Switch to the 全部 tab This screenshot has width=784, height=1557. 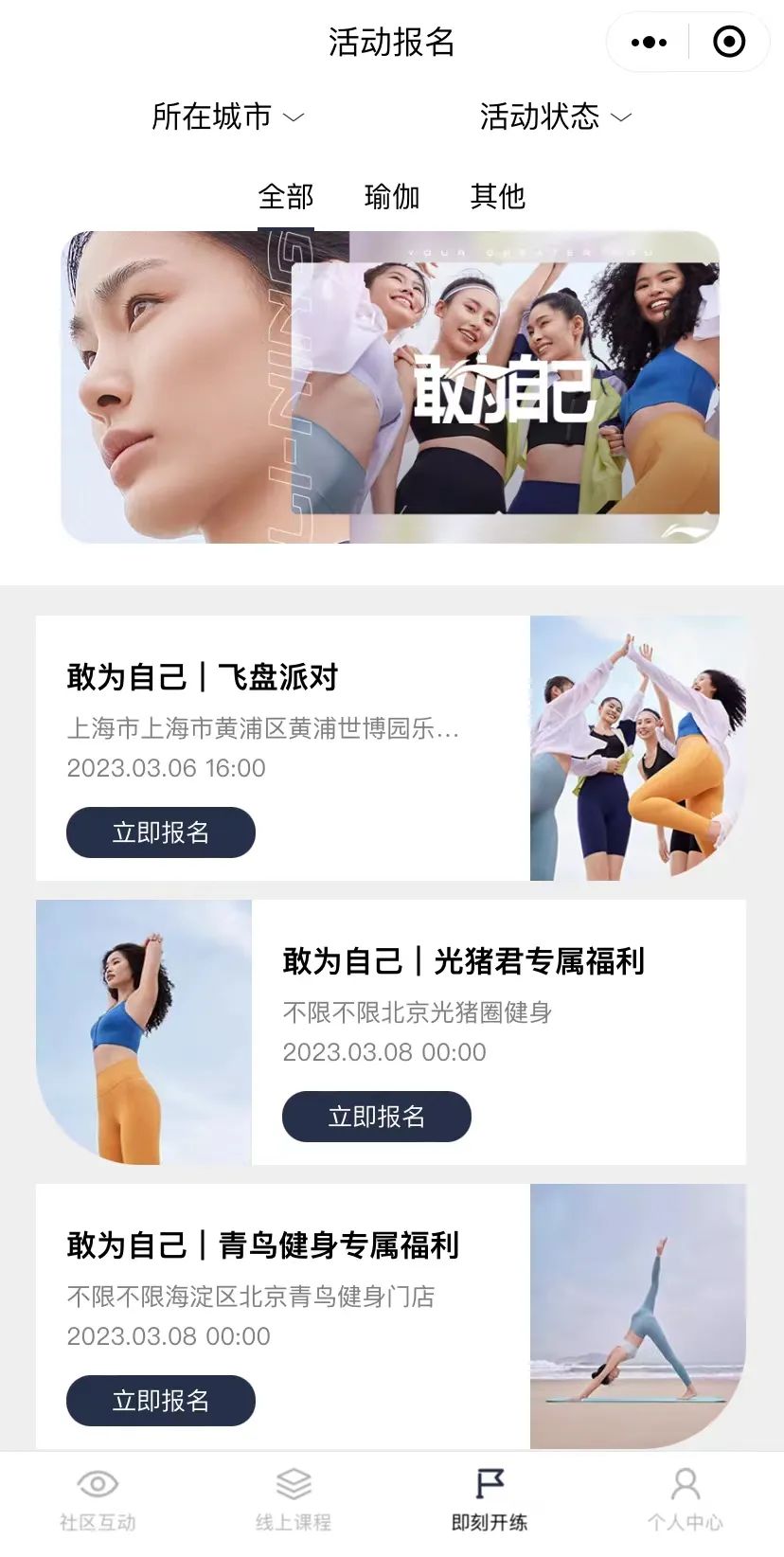[285, 197]
